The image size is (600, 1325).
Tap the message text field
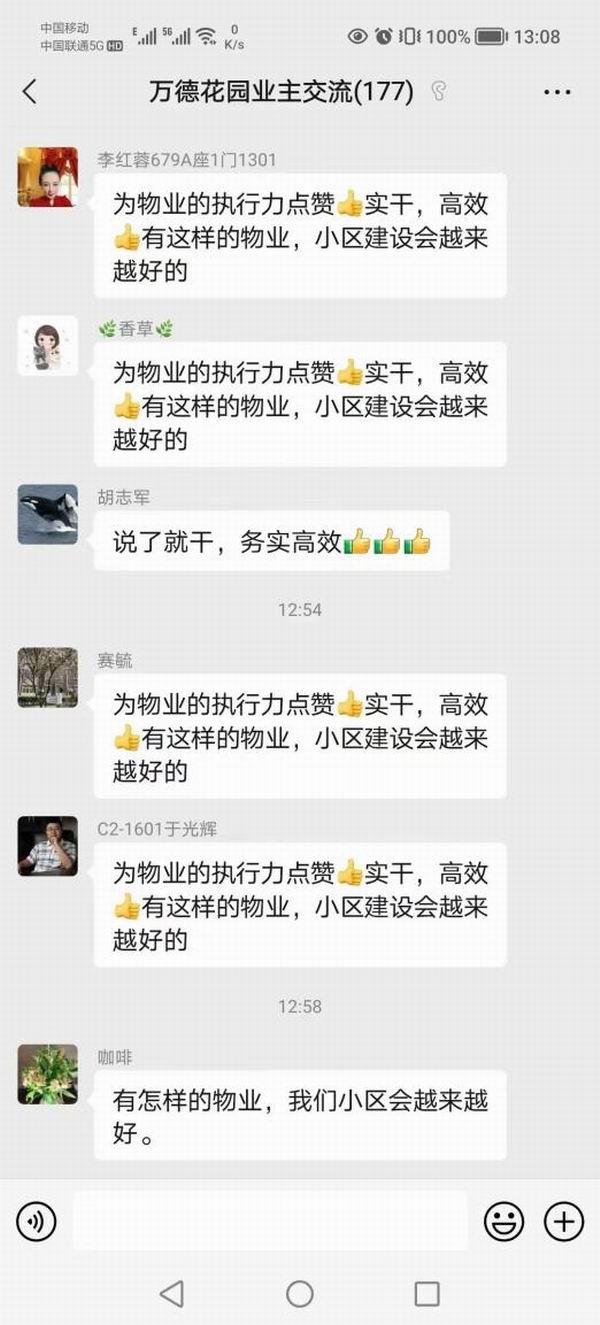270,1221
